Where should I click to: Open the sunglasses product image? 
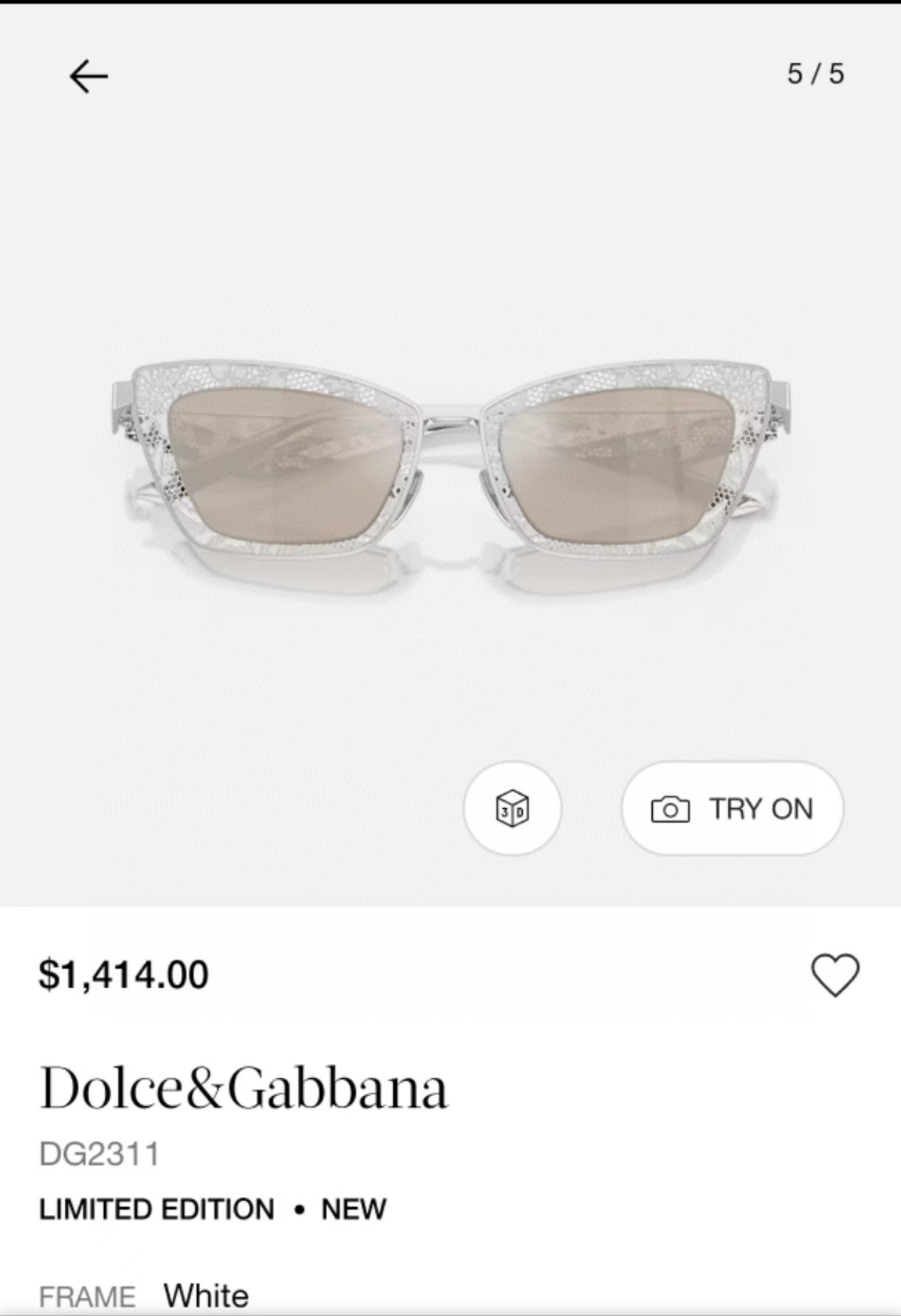point(450,473)
